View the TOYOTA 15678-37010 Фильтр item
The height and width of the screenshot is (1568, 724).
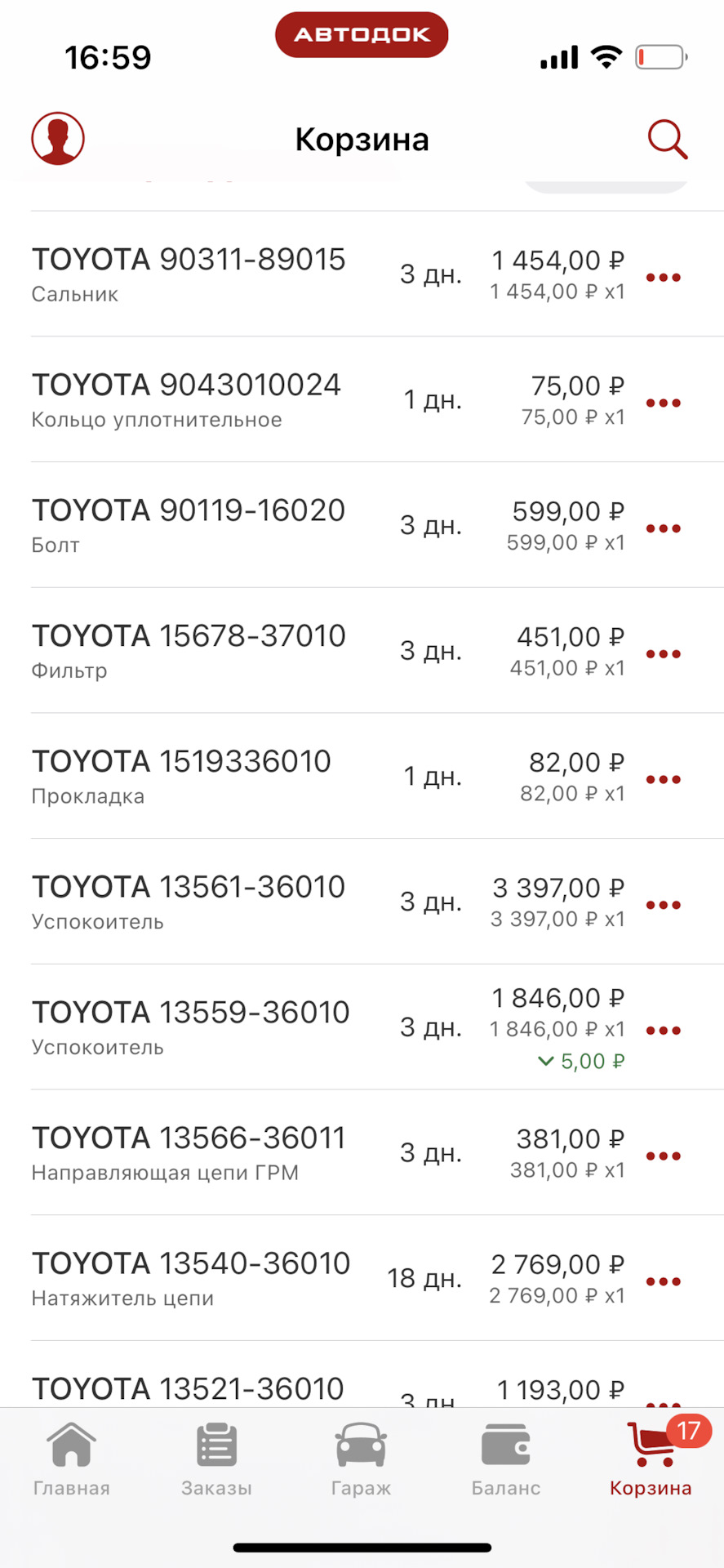(189, 650)
